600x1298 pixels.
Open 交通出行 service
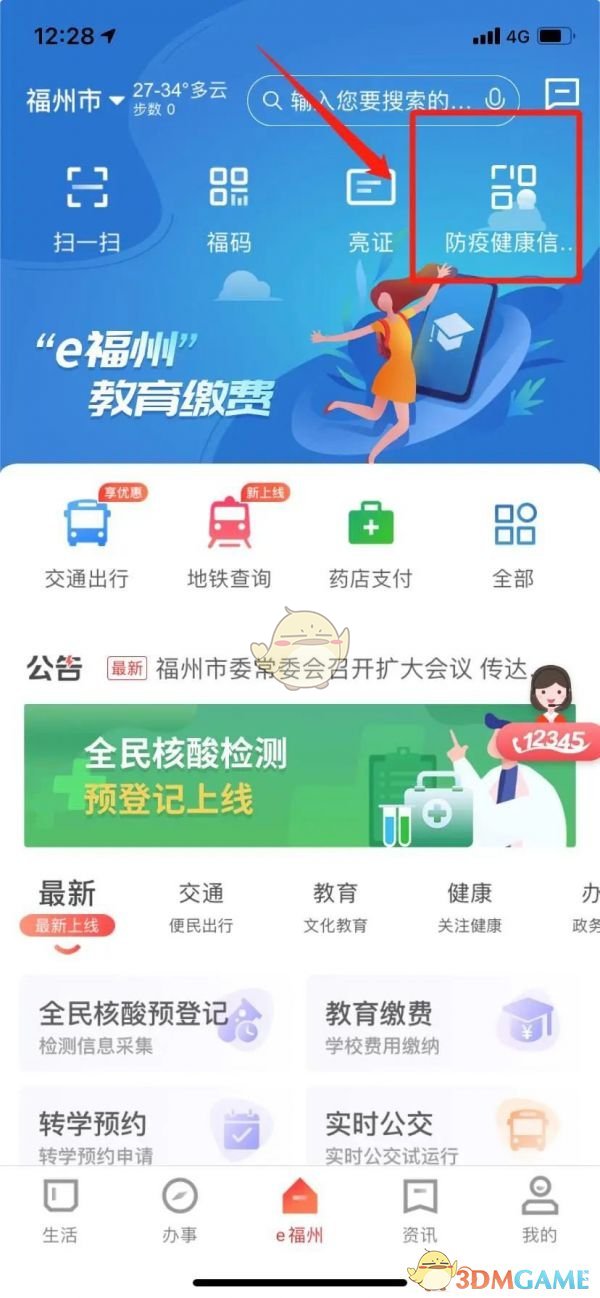click(87, 545)
